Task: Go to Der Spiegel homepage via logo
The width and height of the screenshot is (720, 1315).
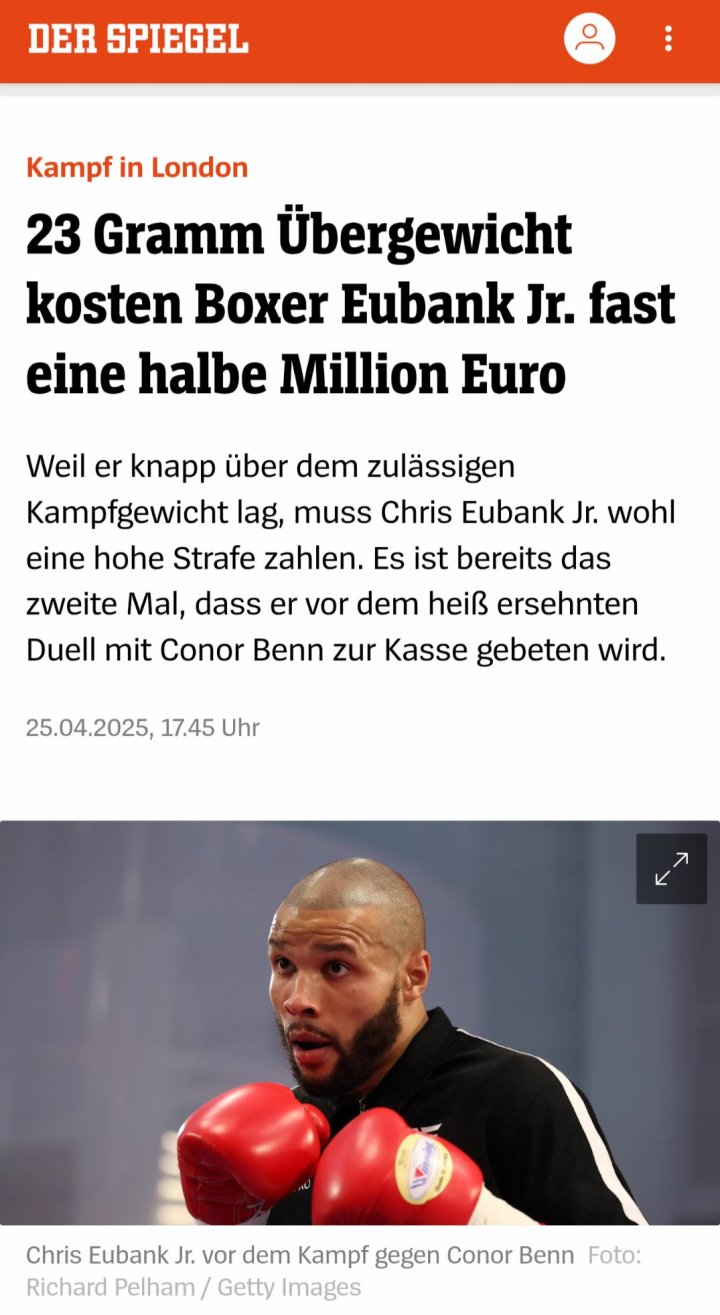Action: 138,40
